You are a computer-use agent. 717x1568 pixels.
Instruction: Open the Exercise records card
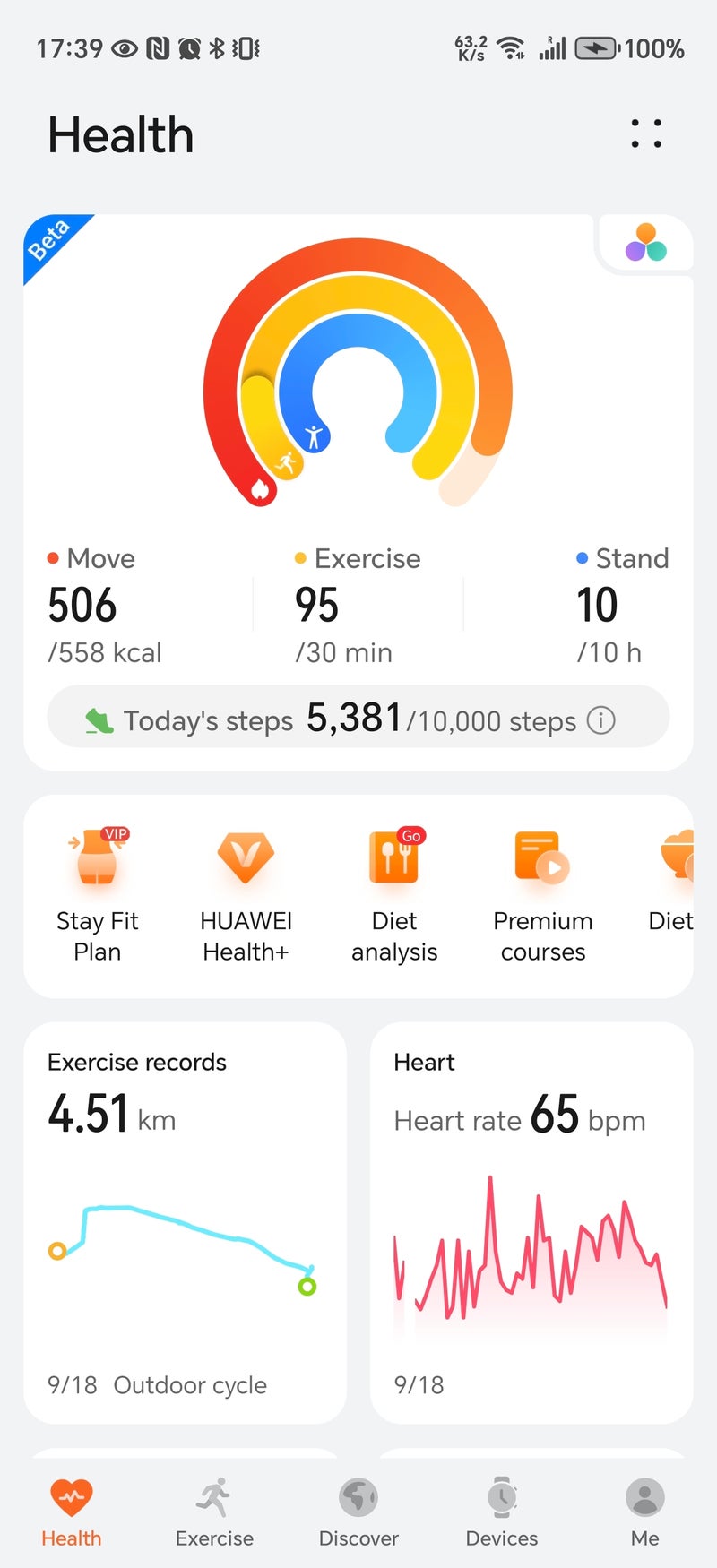(185, 1221)
